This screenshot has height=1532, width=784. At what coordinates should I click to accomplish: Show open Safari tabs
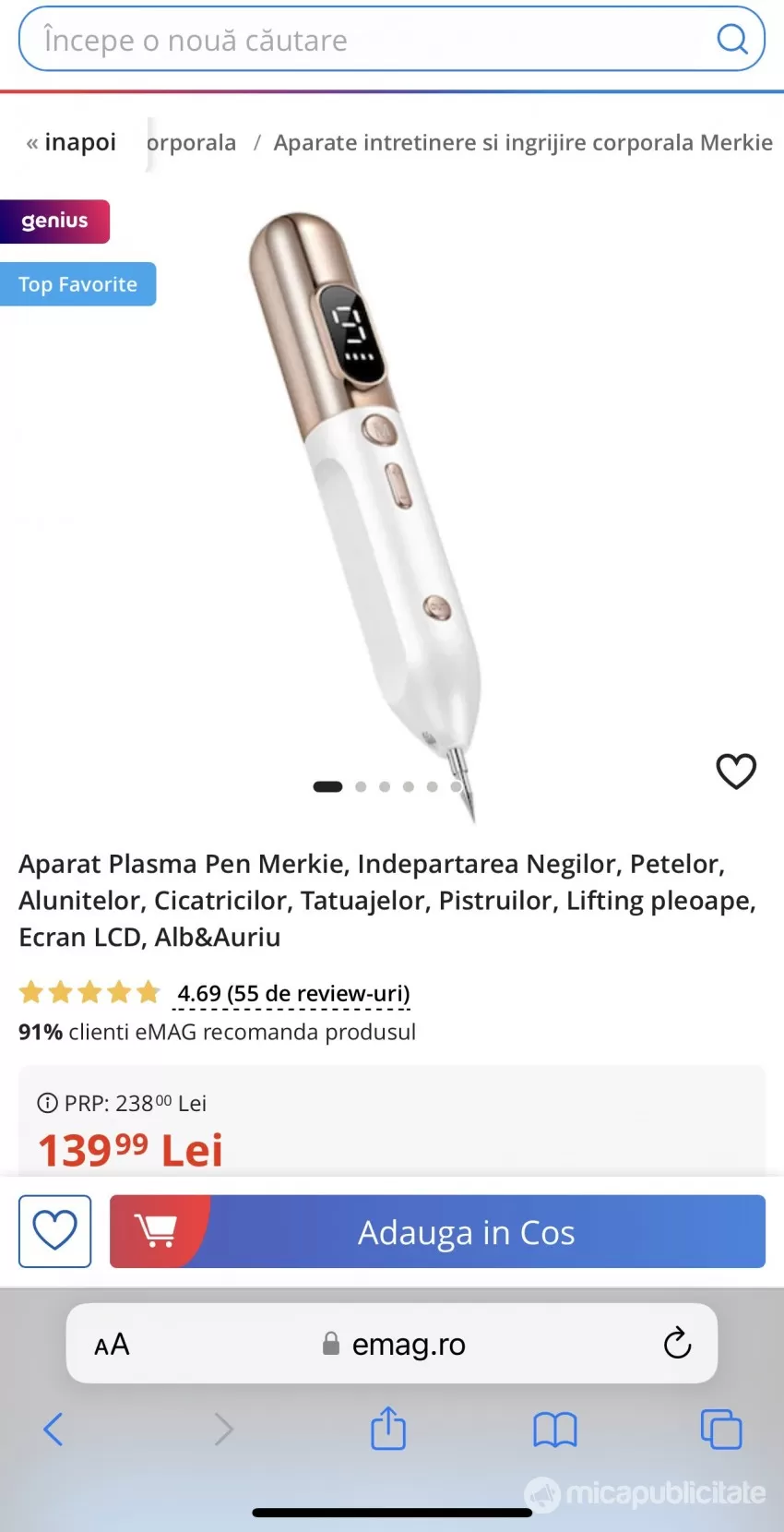[x=721, y=1430]
